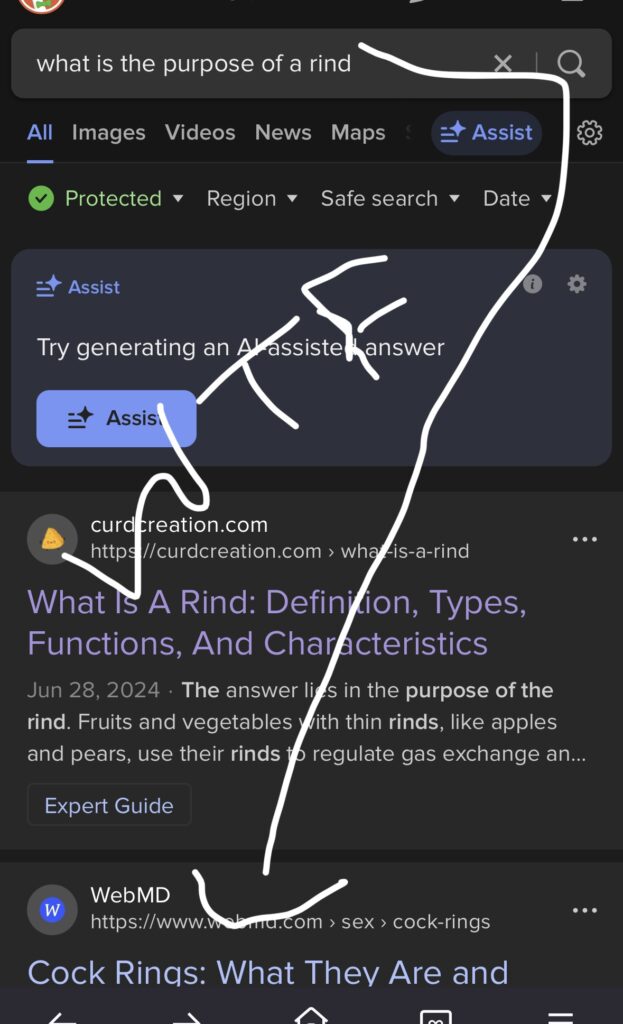623x1024 pixels.
Task: Generate answer with blue Assist button
Action: (116, 419)
